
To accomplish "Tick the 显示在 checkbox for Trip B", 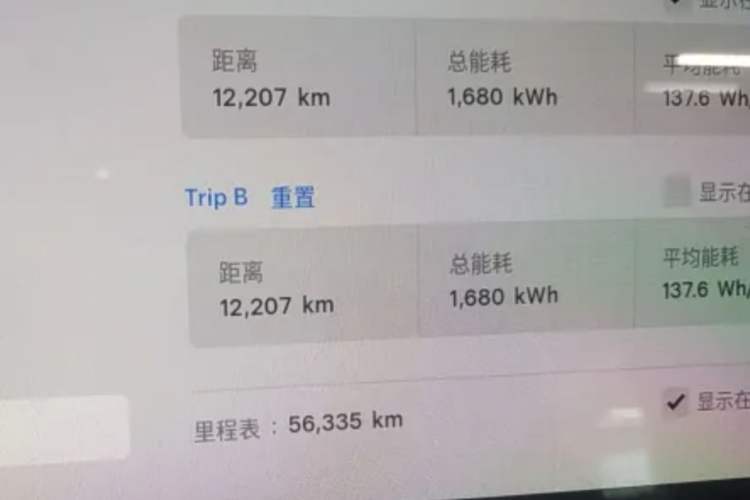I will 677,192.
